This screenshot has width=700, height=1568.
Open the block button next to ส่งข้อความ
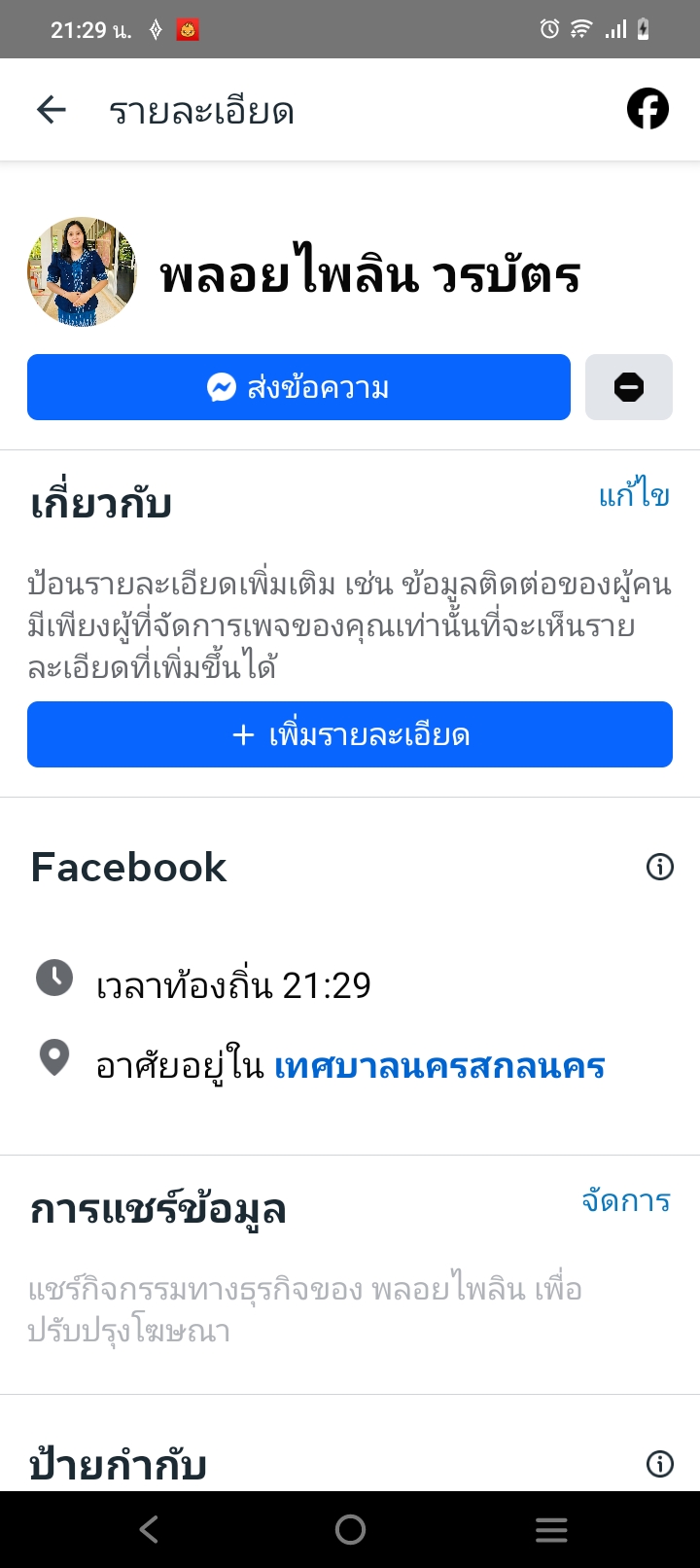628,387
